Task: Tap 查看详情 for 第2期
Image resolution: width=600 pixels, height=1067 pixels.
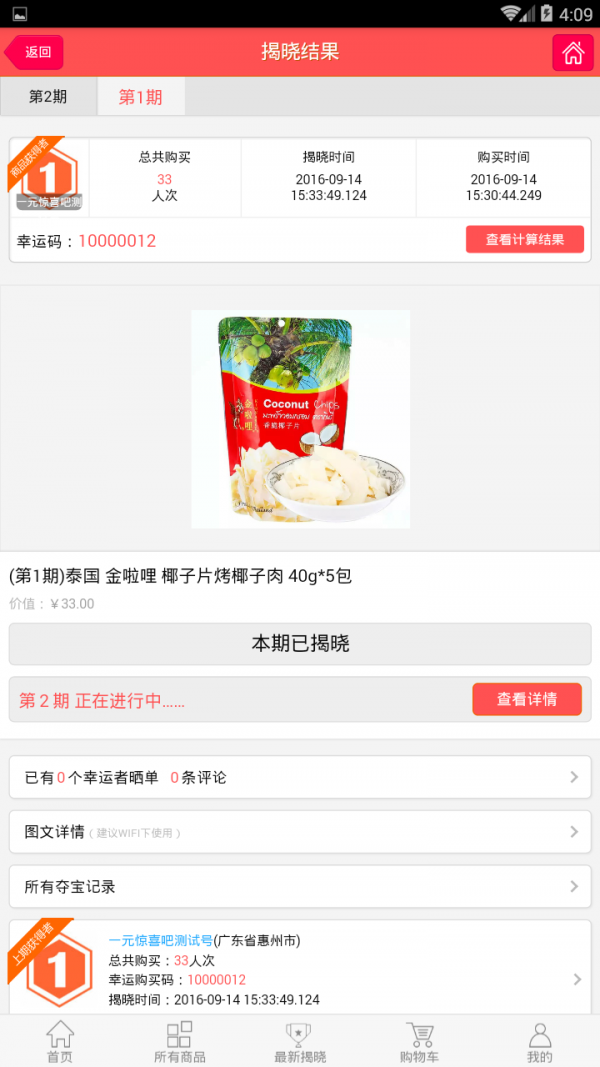Action: (x=526, y=699)
